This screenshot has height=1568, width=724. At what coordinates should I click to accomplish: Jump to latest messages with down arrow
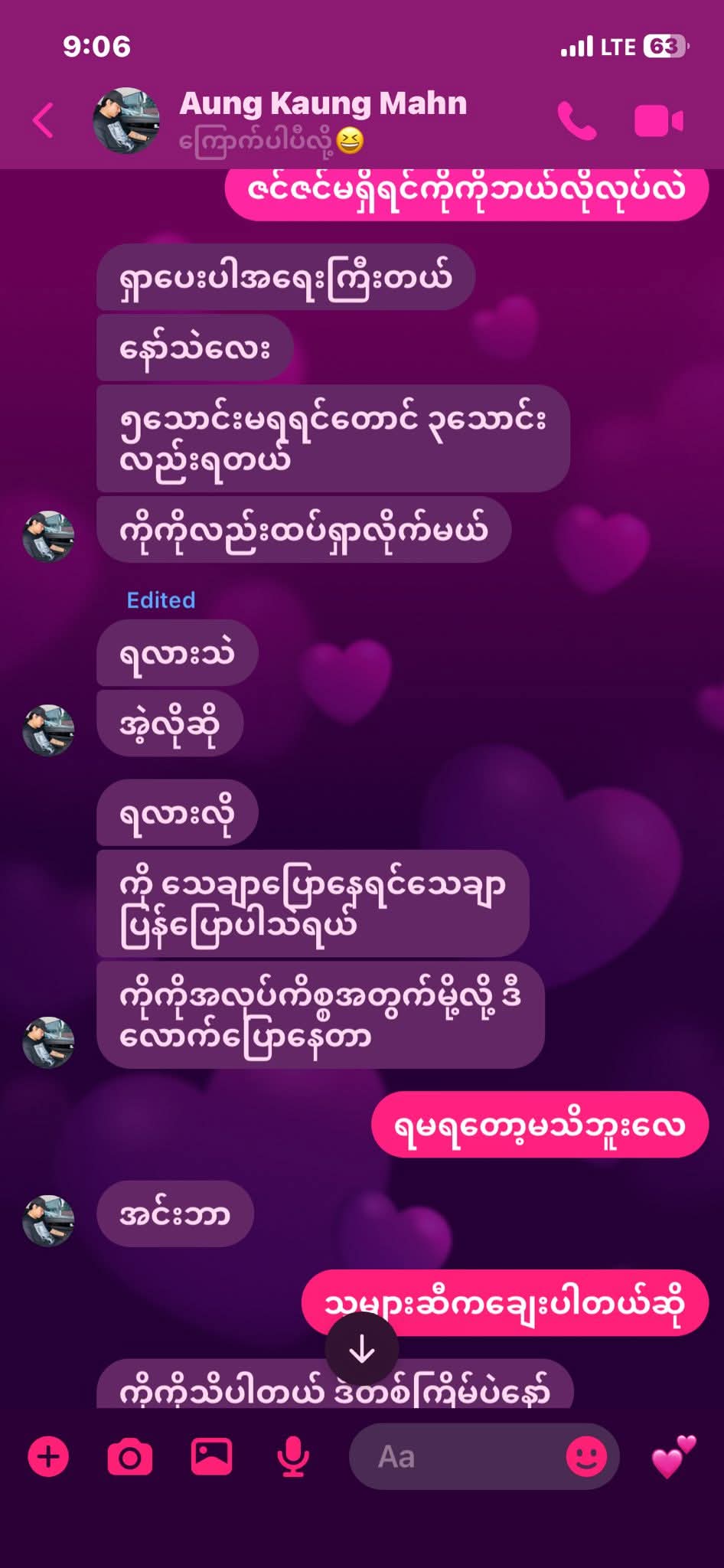[361, 1351]
